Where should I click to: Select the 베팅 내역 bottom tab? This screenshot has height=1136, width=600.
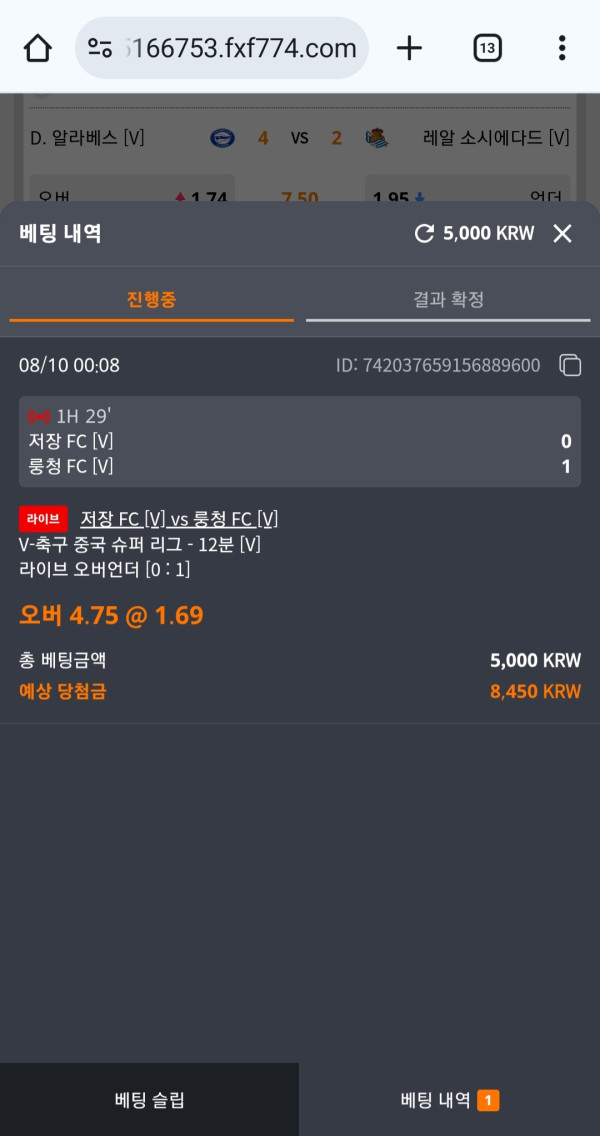[449, 1100]
